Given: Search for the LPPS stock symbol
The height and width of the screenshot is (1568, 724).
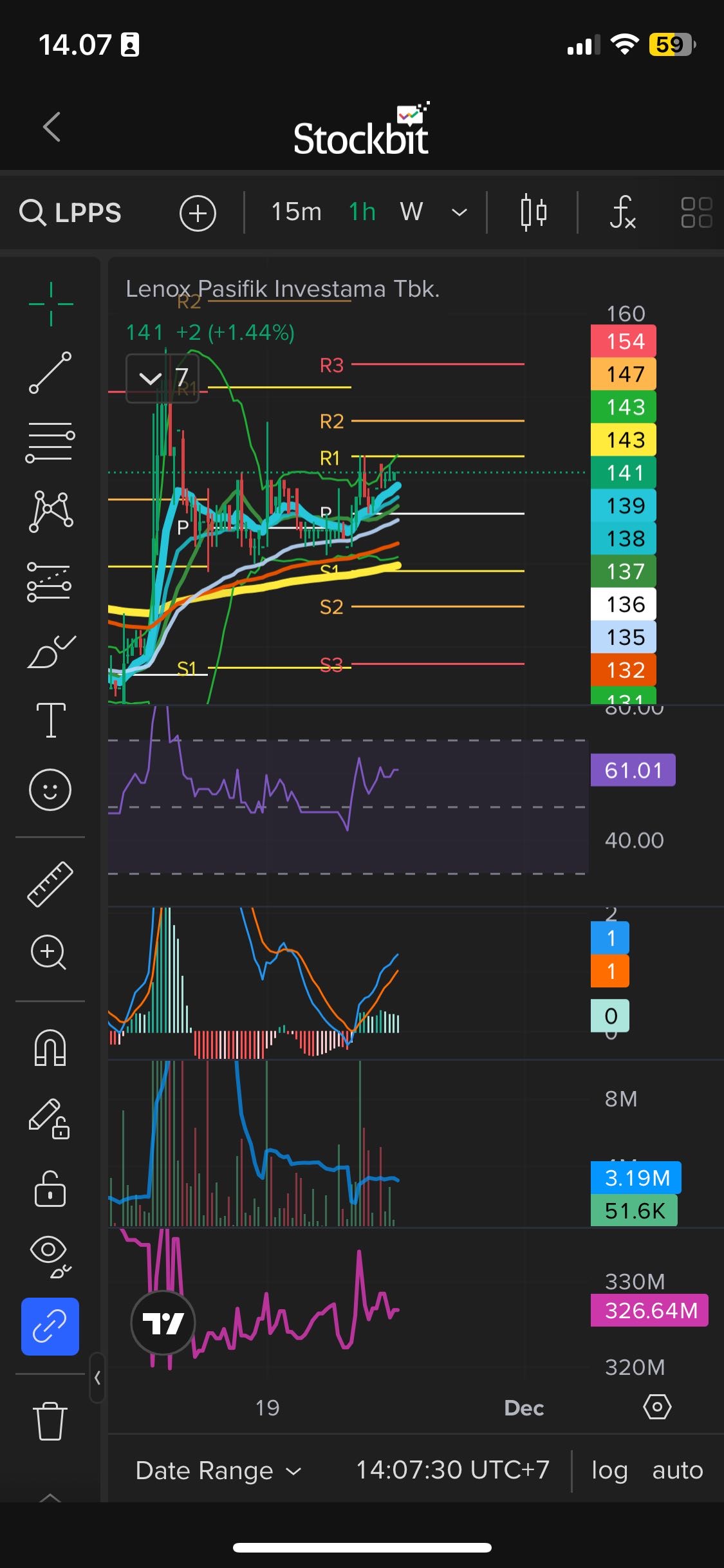Looking at the screenshot, I should click(71, 212).
